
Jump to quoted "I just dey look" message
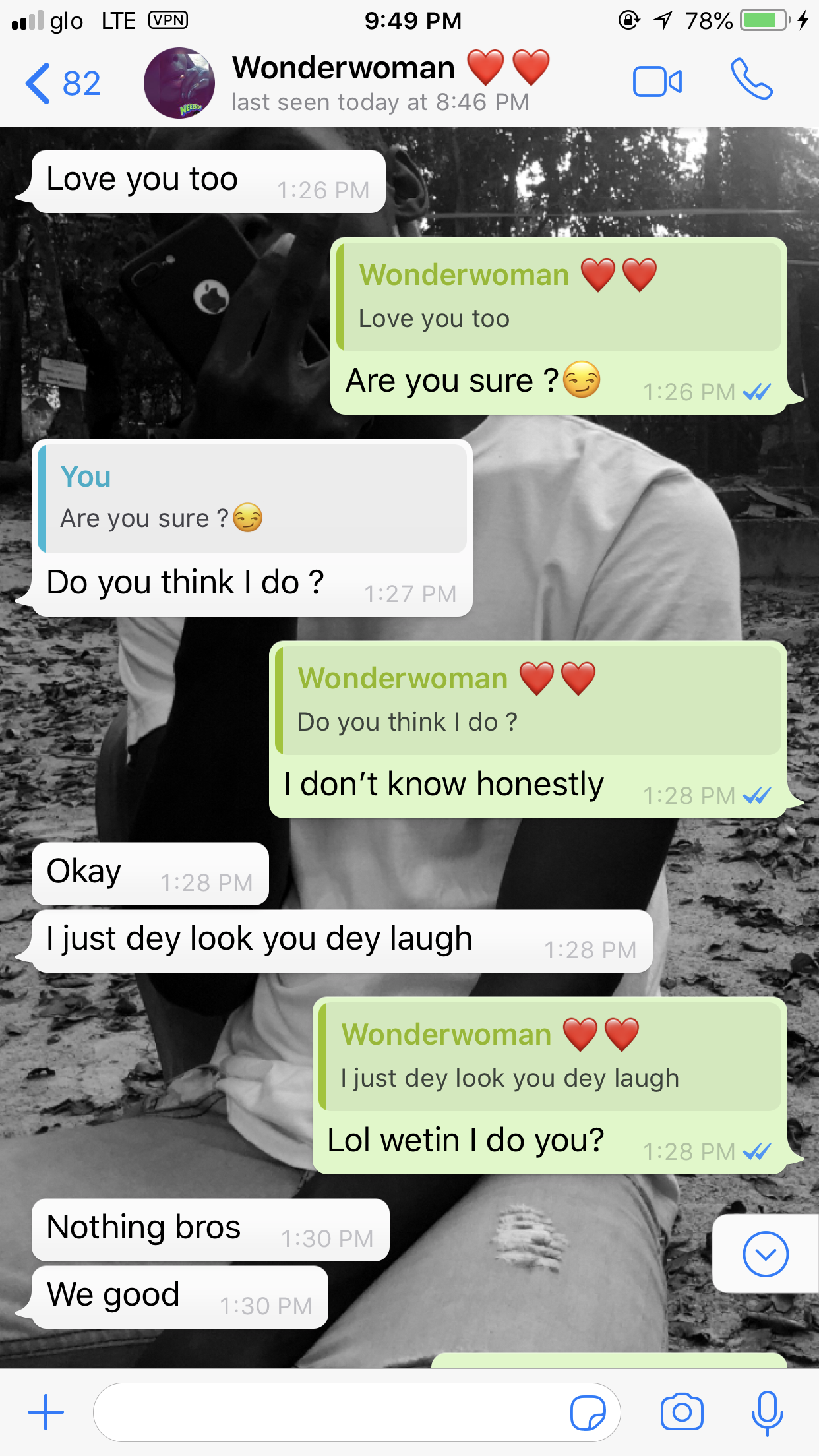pyautogui.click(x=550, y=1056)
